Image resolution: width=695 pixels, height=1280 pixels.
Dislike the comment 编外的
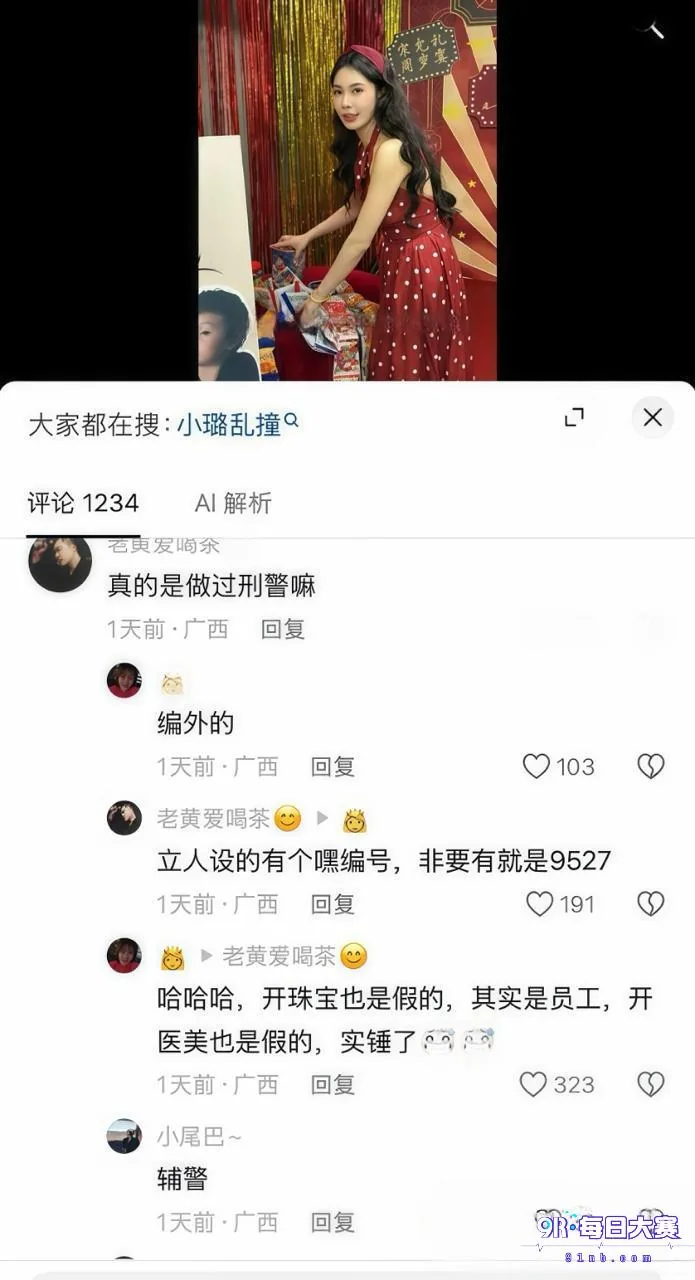(x=651, y=767)
